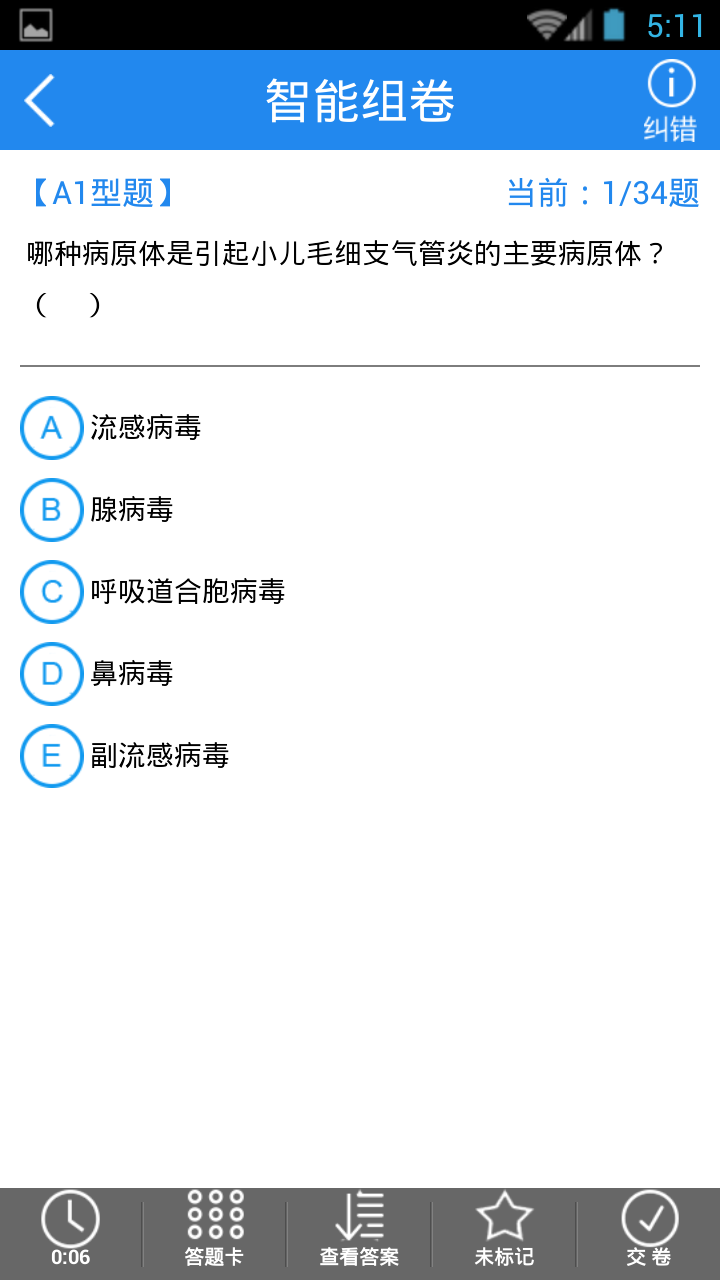This screenshot has width=720, height=1280.
Task: Select option D 鼻病毒
Action: [x=52, y=674]
